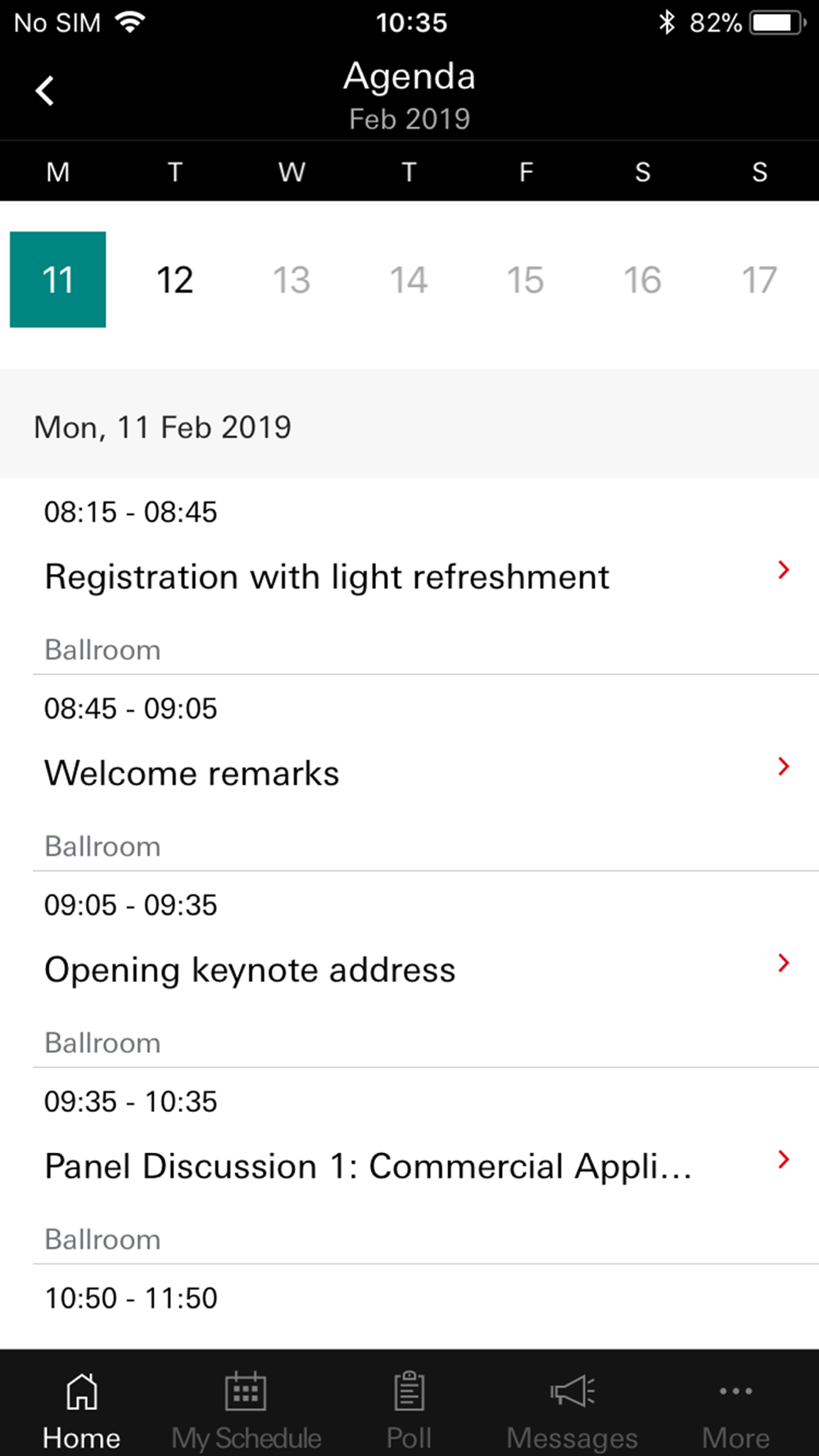Select date 12 in the calendar
The width and height of the screenshot is (819, 1456).
coord(174,280)
